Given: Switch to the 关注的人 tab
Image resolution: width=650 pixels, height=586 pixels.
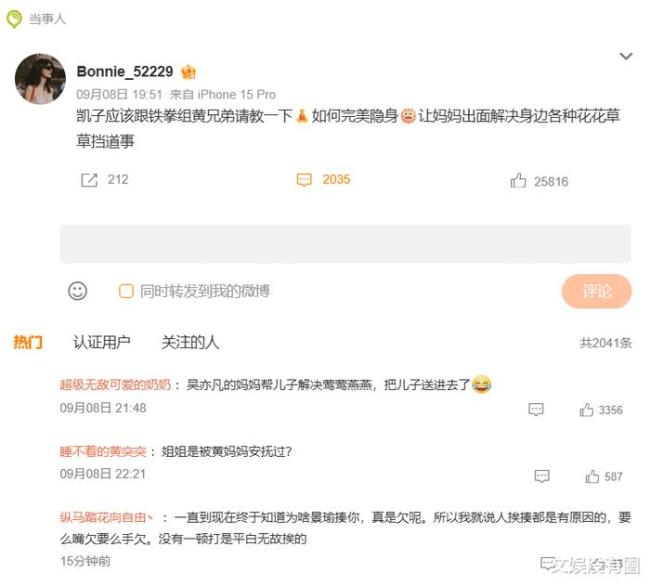Looking at the screenshot, I should pos(190,342).
